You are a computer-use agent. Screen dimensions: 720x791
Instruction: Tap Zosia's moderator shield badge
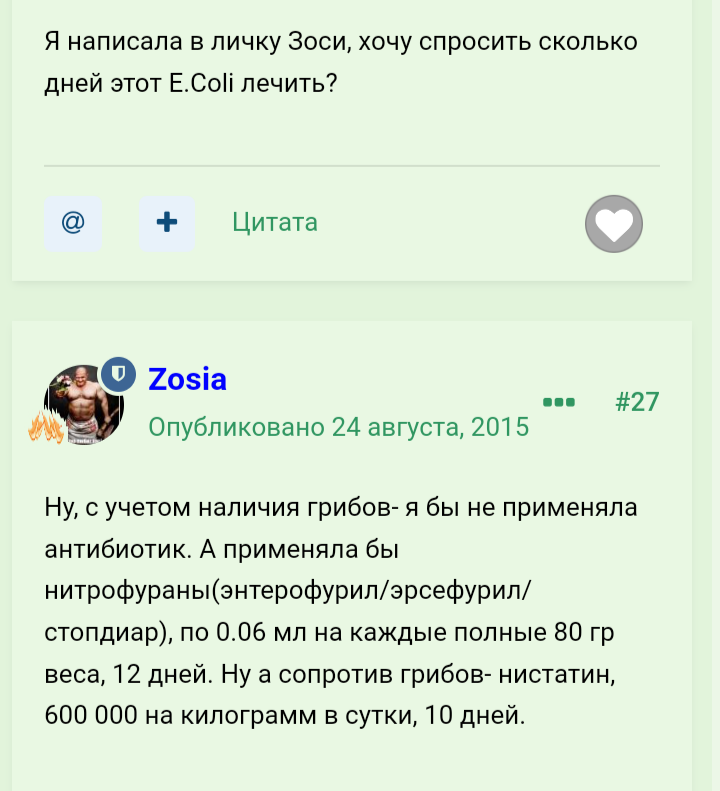point(119,375)
